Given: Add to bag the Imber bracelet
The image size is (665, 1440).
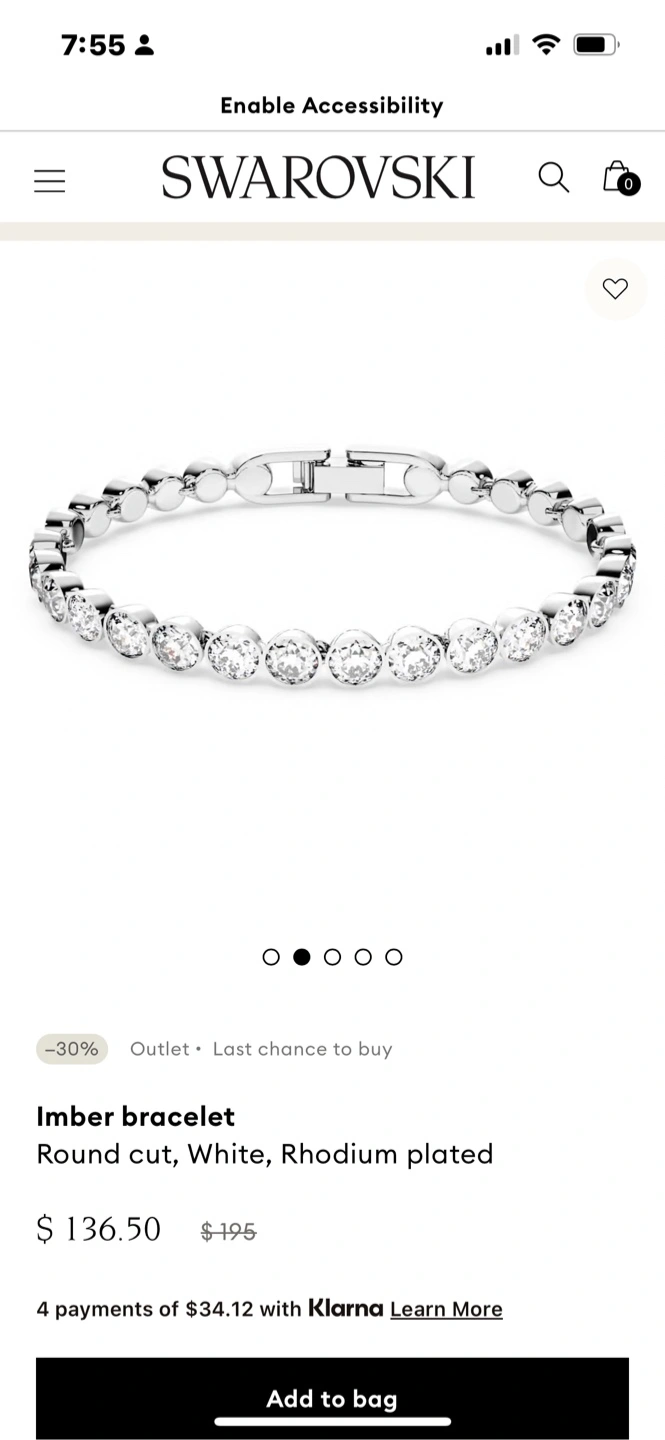Looking at the screenshot, I should click(332, 1398).
